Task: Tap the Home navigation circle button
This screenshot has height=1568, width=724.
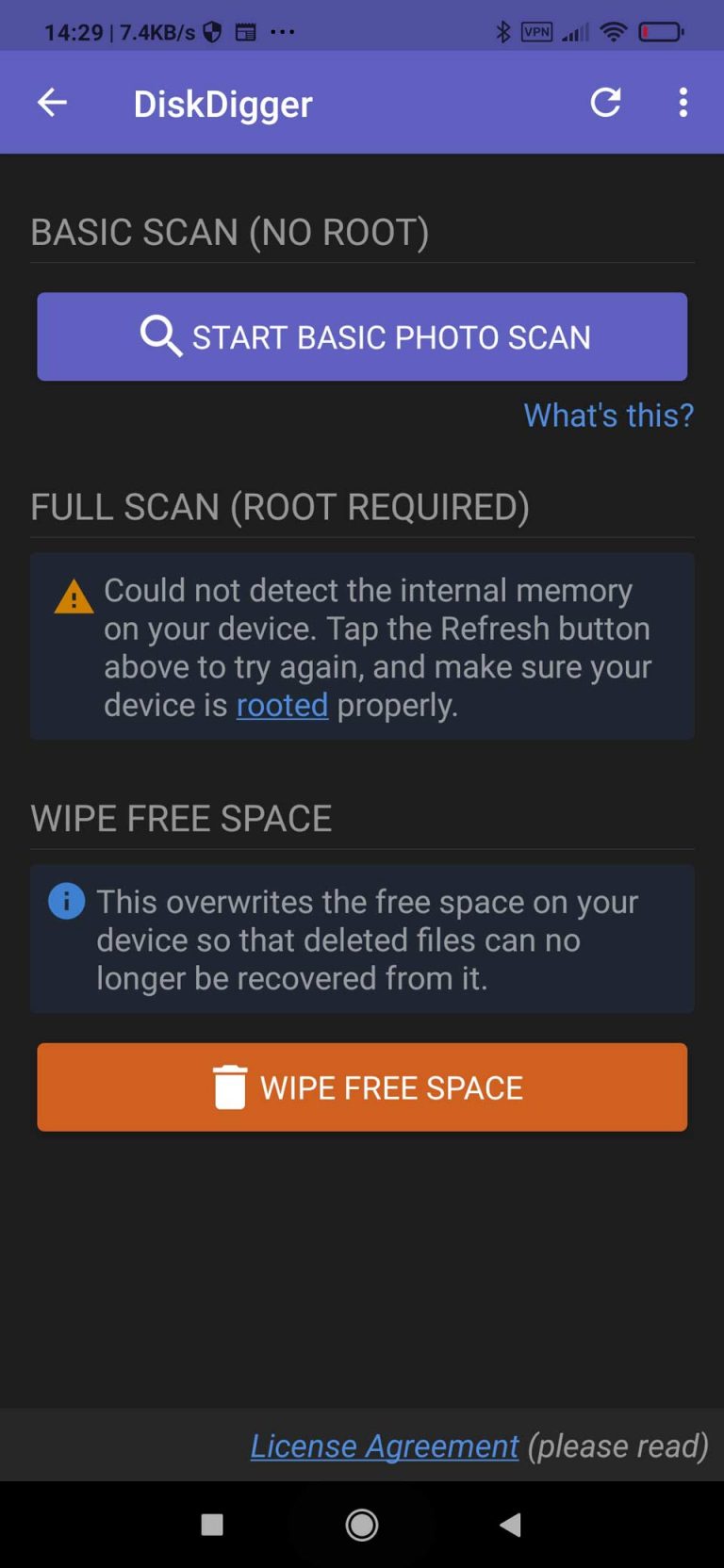Action: tap(362, 1524)
